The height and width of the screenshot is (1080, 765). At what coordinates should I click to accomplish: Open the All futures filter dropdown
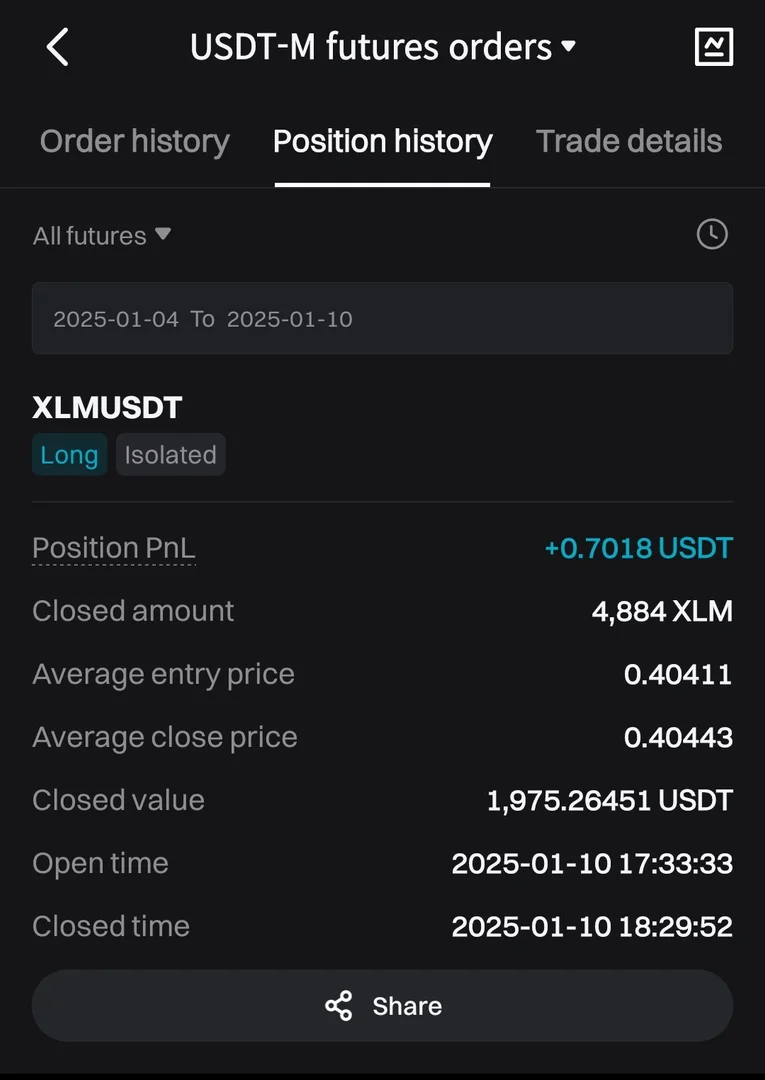click(102, 236)
